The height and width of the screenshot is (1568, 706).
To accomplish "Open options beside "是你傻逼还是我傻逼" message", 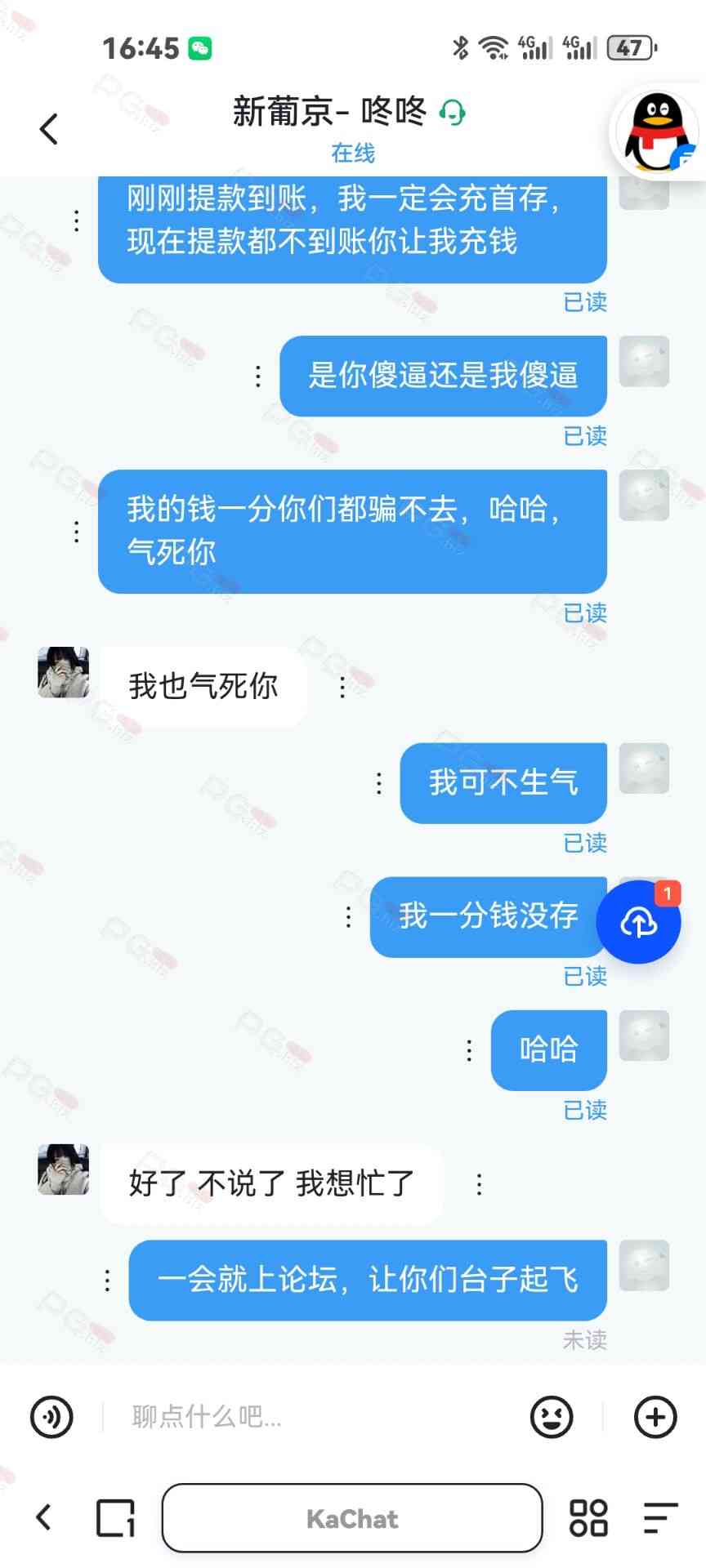I will (258, 376).
